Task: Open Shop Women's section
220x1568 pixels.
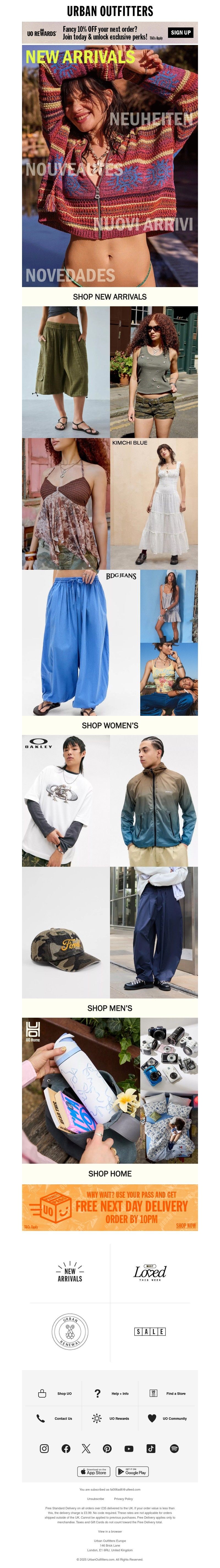Action: pyautogui.click(x=110, y=725)
